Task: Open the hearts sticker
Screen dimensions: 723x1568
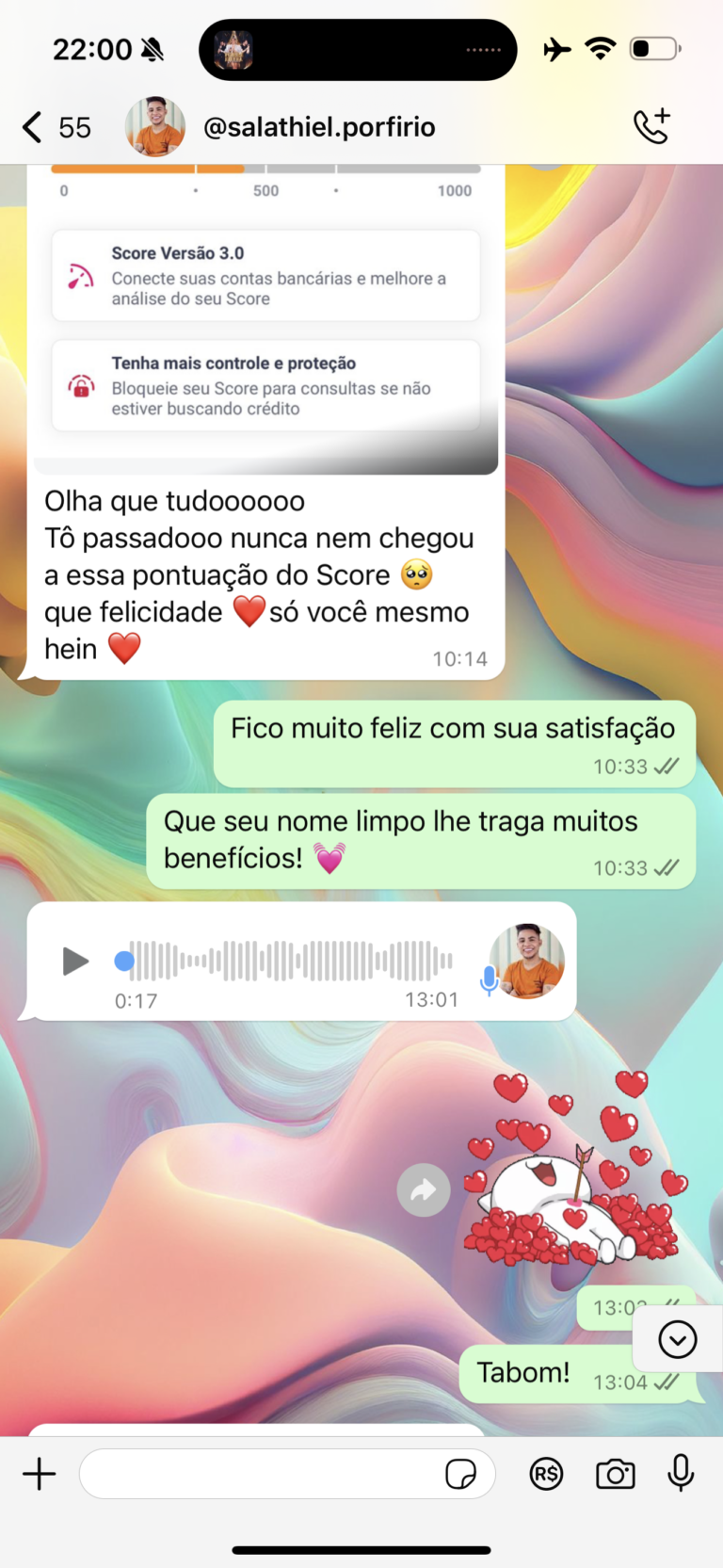Action: pos(576,1168)
